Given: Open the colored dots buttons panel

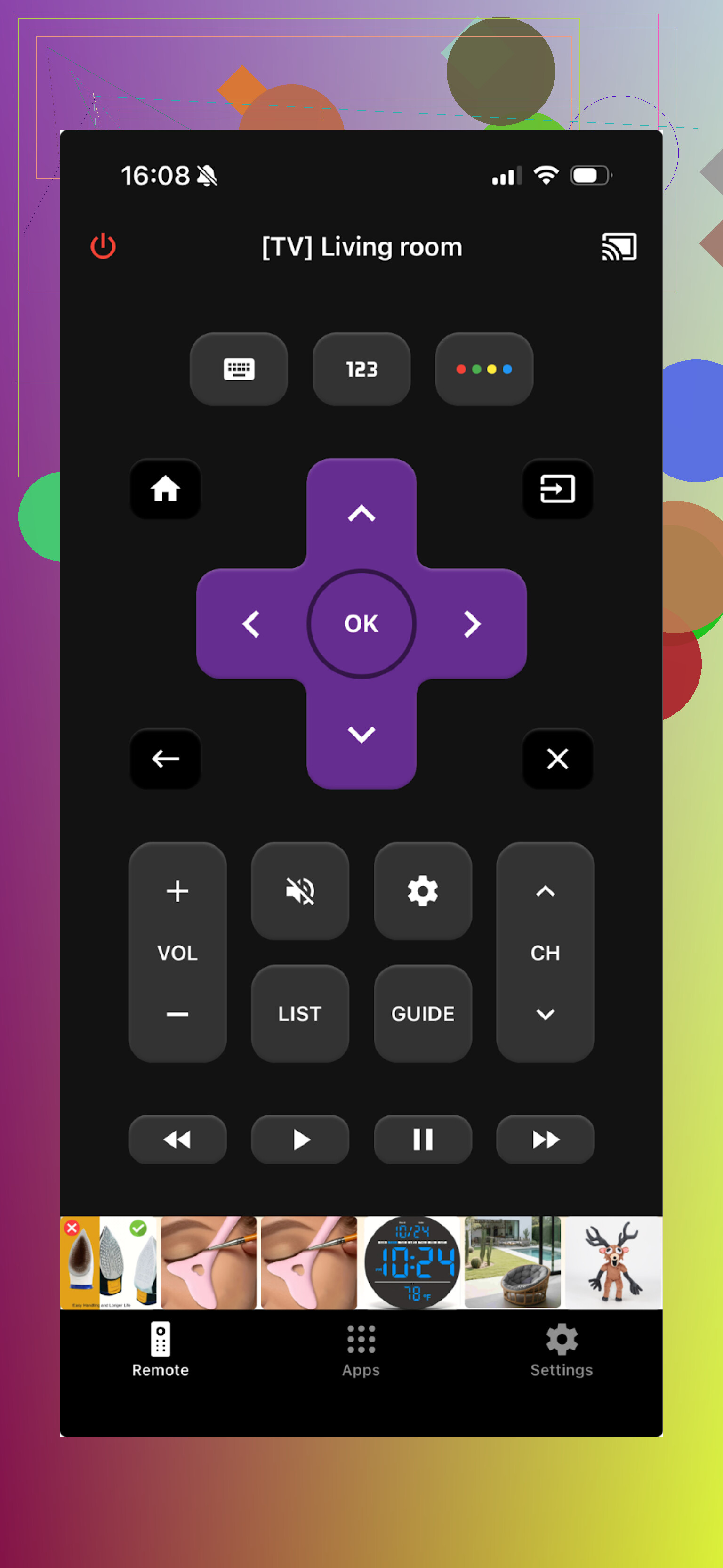Looking at the screenshot, I should (484, 369).
